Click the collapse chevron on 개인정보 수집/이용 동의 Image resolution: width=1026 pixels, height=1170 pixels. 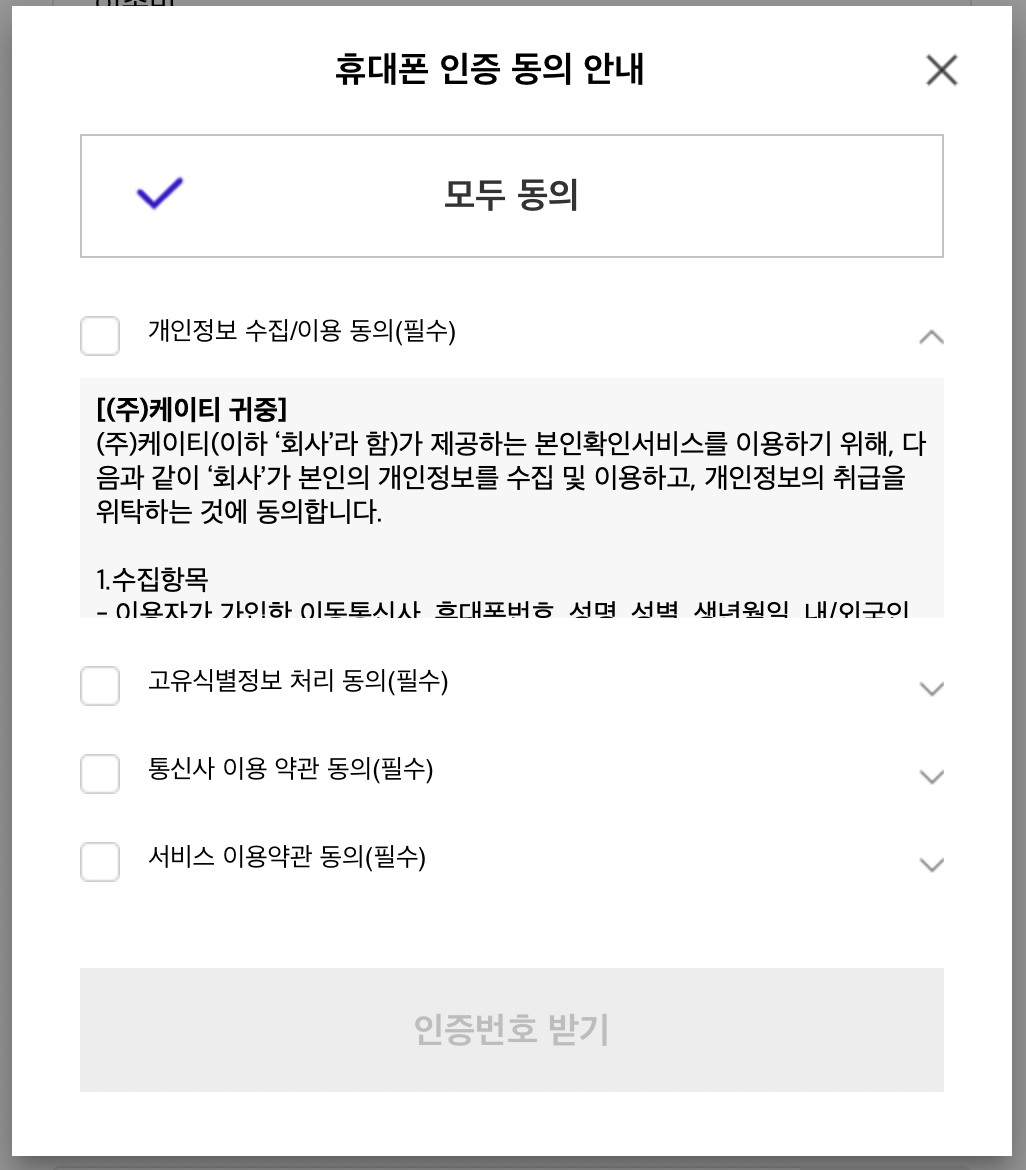coord(931,337)
